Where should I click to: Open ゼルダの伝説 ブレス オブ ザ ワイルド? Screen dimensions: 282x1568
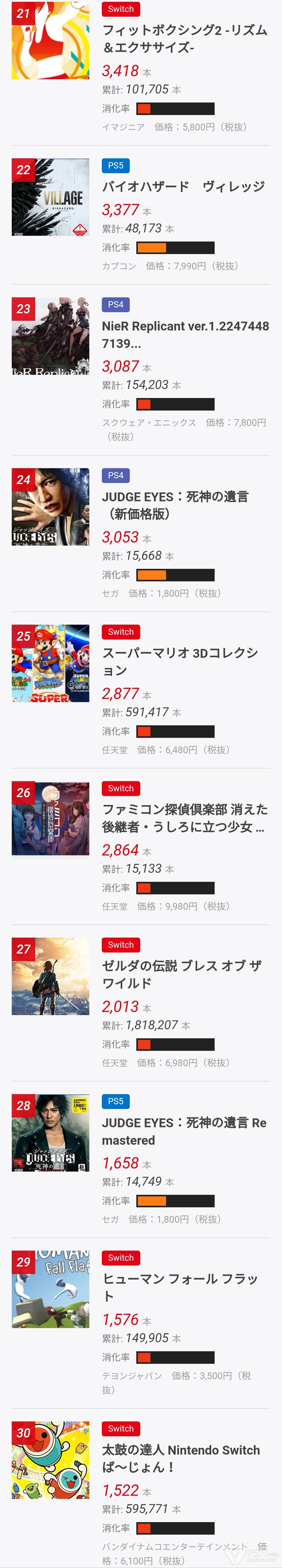pyautogui.click(x=181, y=974)
